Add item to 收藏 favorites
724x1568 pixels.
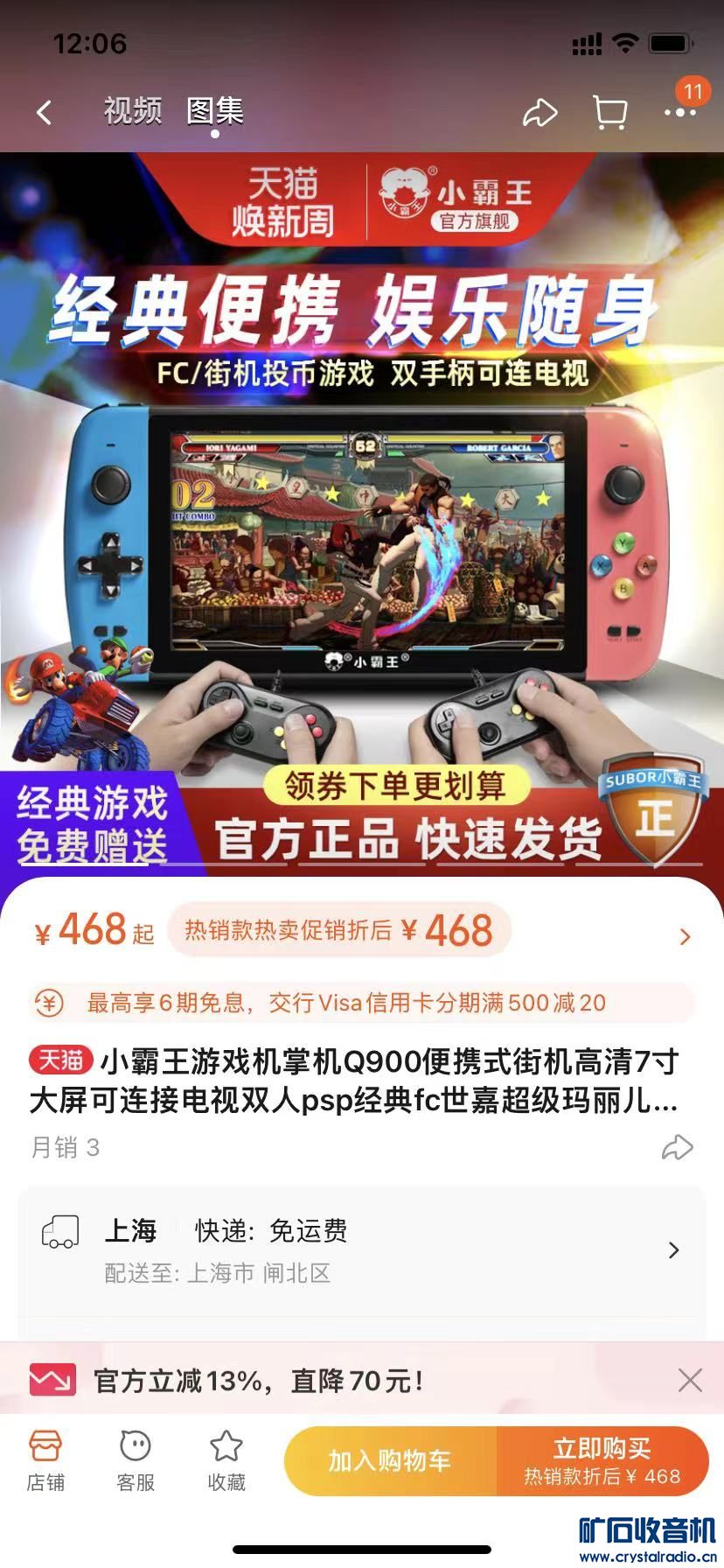coord(226,1460)
